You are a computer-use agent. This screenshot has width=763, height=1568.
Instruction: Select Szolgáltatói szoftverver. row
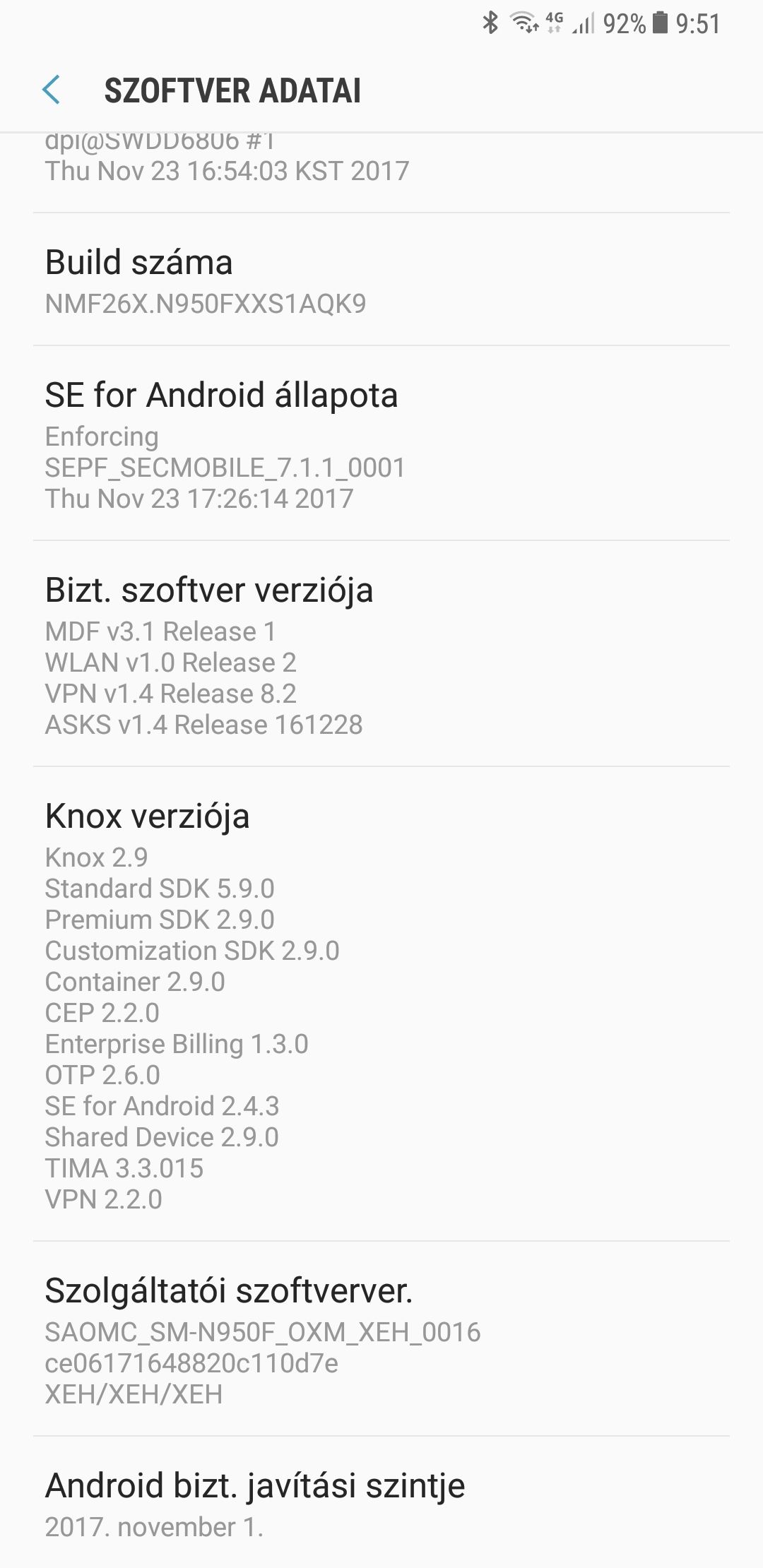coord(381,1339)
